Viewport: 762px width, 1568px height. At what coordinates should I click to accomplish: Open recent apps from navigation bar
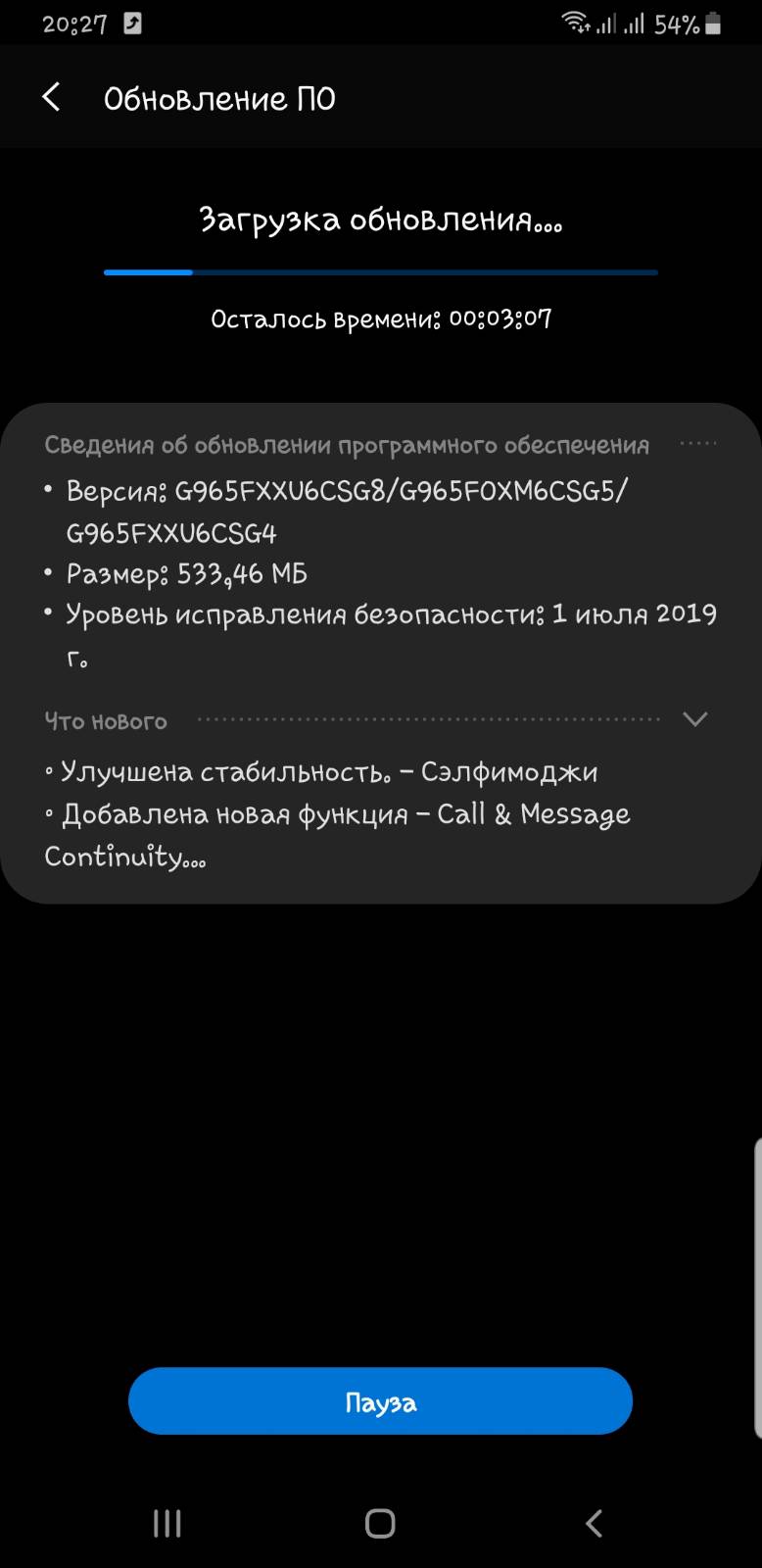pyautogui.click(x=167, y=1523)
